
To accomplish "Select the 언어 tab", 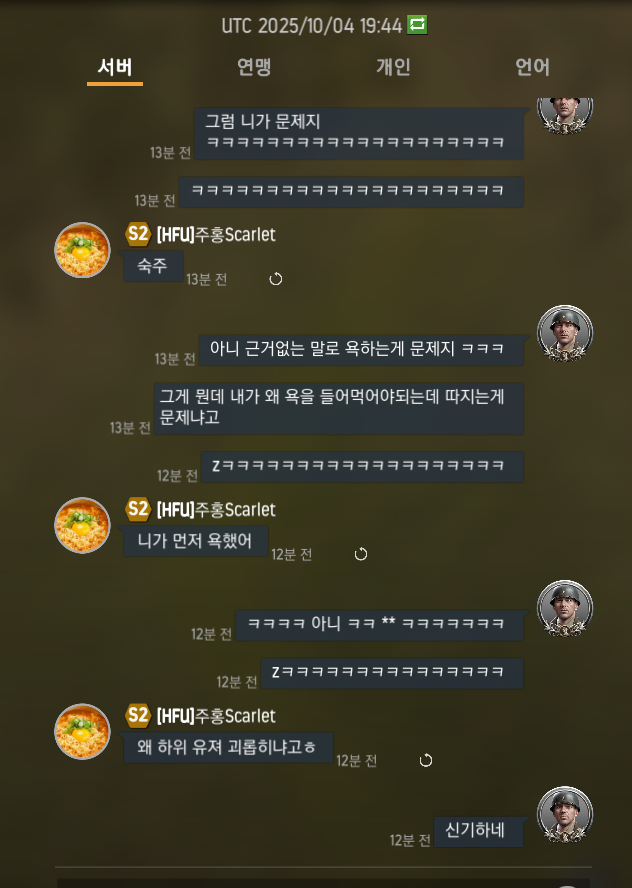I will point(532,67).
